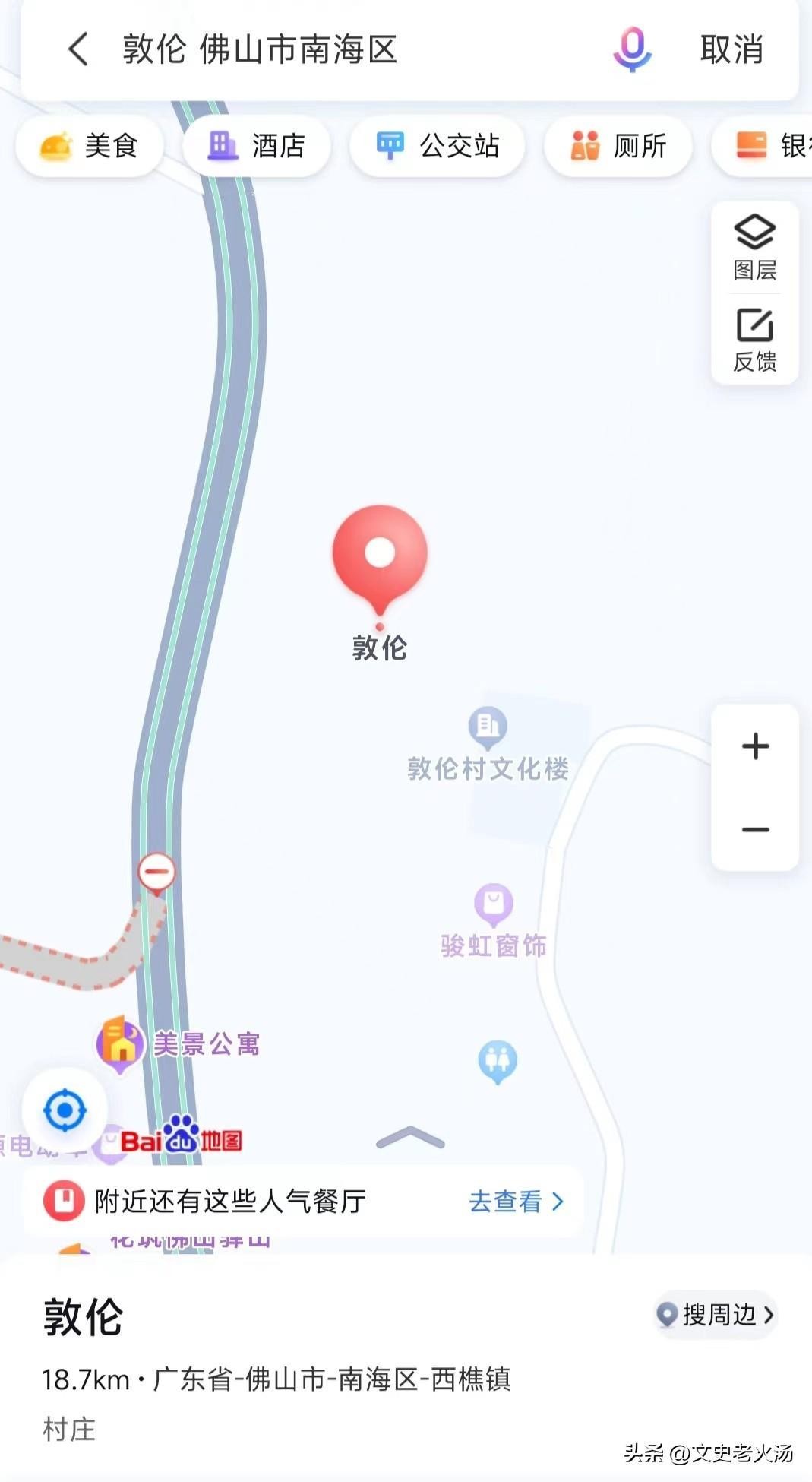Cancel the search with 取消
Viewport: 812px width, 1482px height.
click(x=731, y=49)
